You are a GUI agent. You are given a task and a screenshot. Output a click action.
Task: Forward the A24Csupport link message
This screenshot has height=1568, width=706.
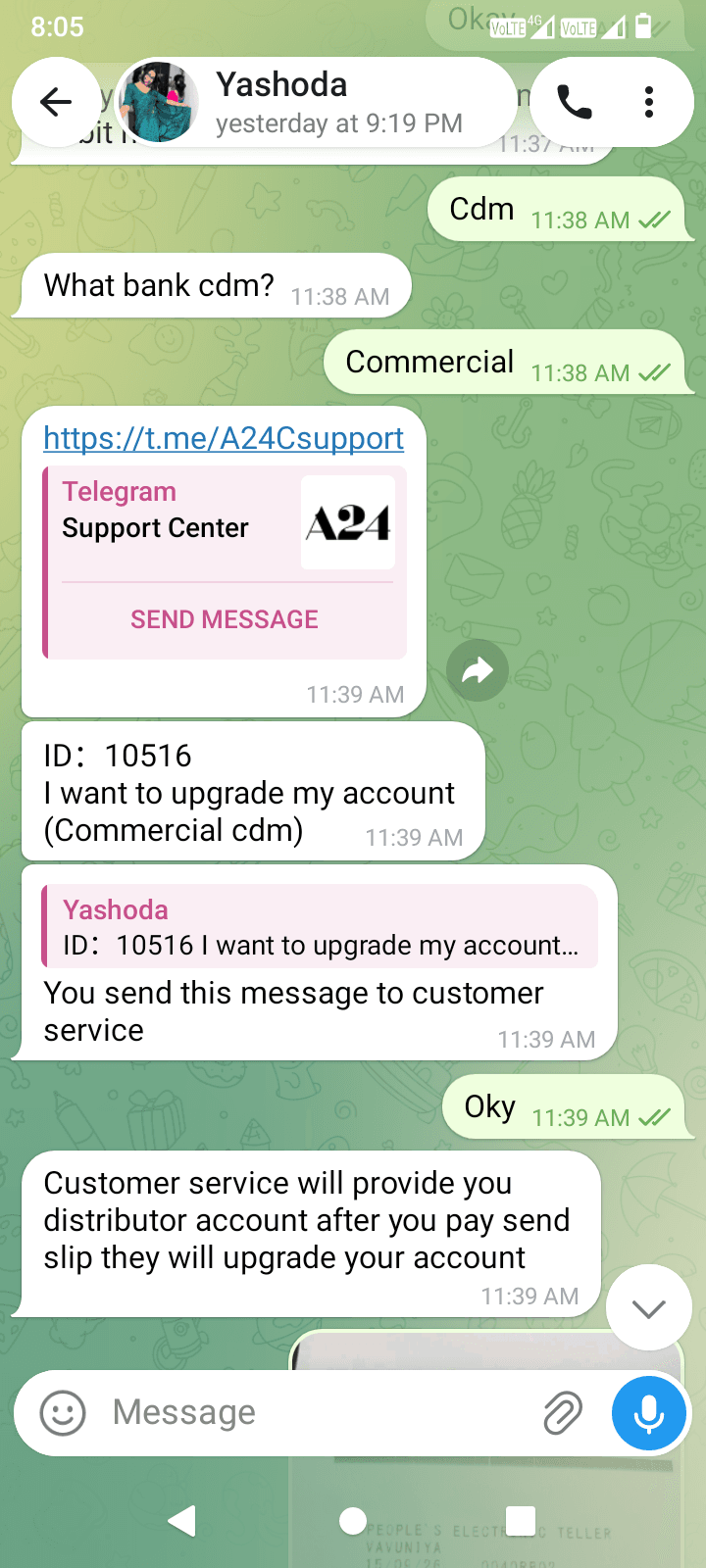click(478, 670)
